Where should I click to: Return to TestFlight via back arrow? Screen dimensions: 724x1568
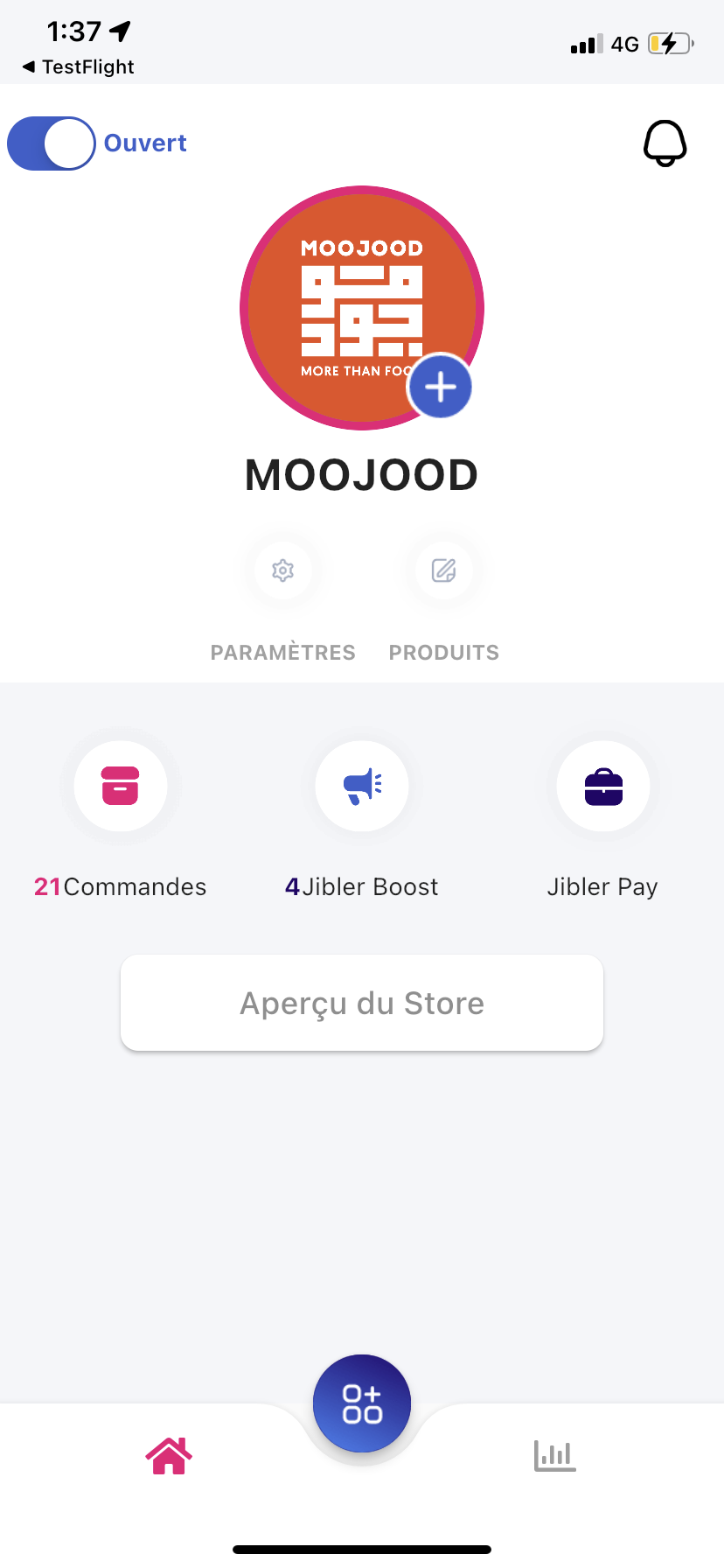click(79, 67)
